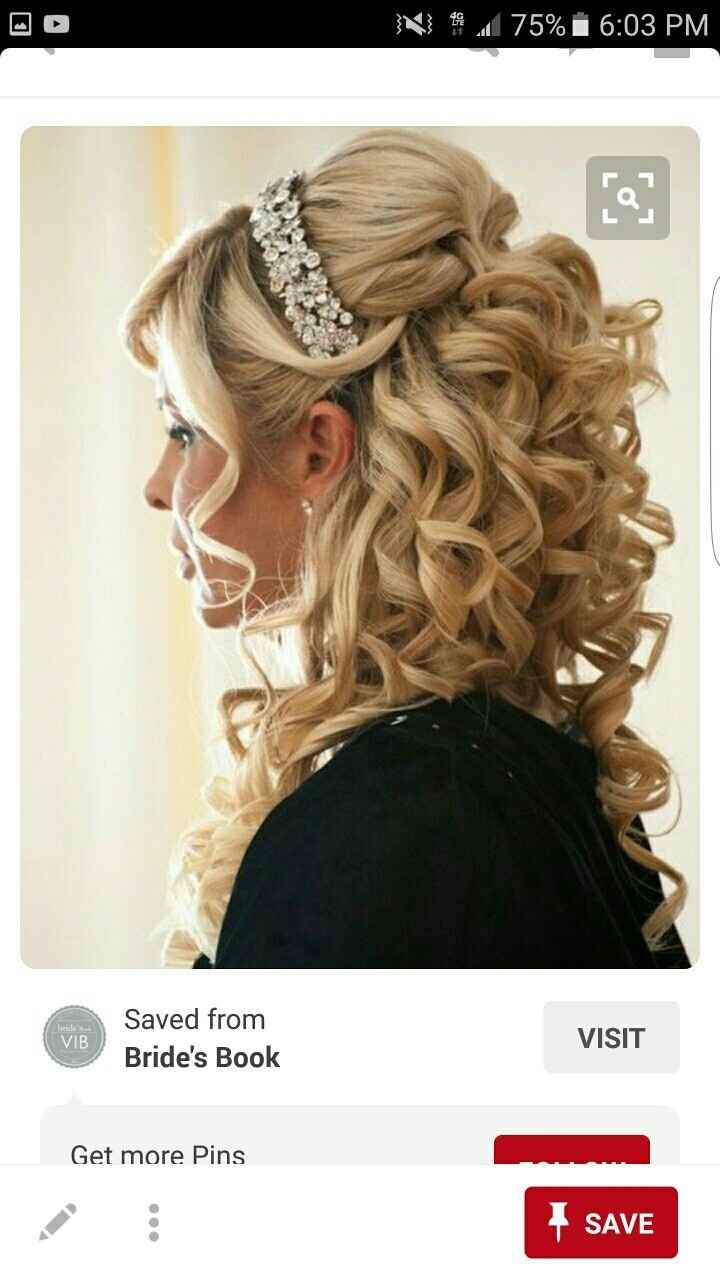Image resolution: width=720 pixels, height=1280 pixels.
Task: Save the pin with the SAVE button
Action: pyautogui.click(x=600, y=1221)
